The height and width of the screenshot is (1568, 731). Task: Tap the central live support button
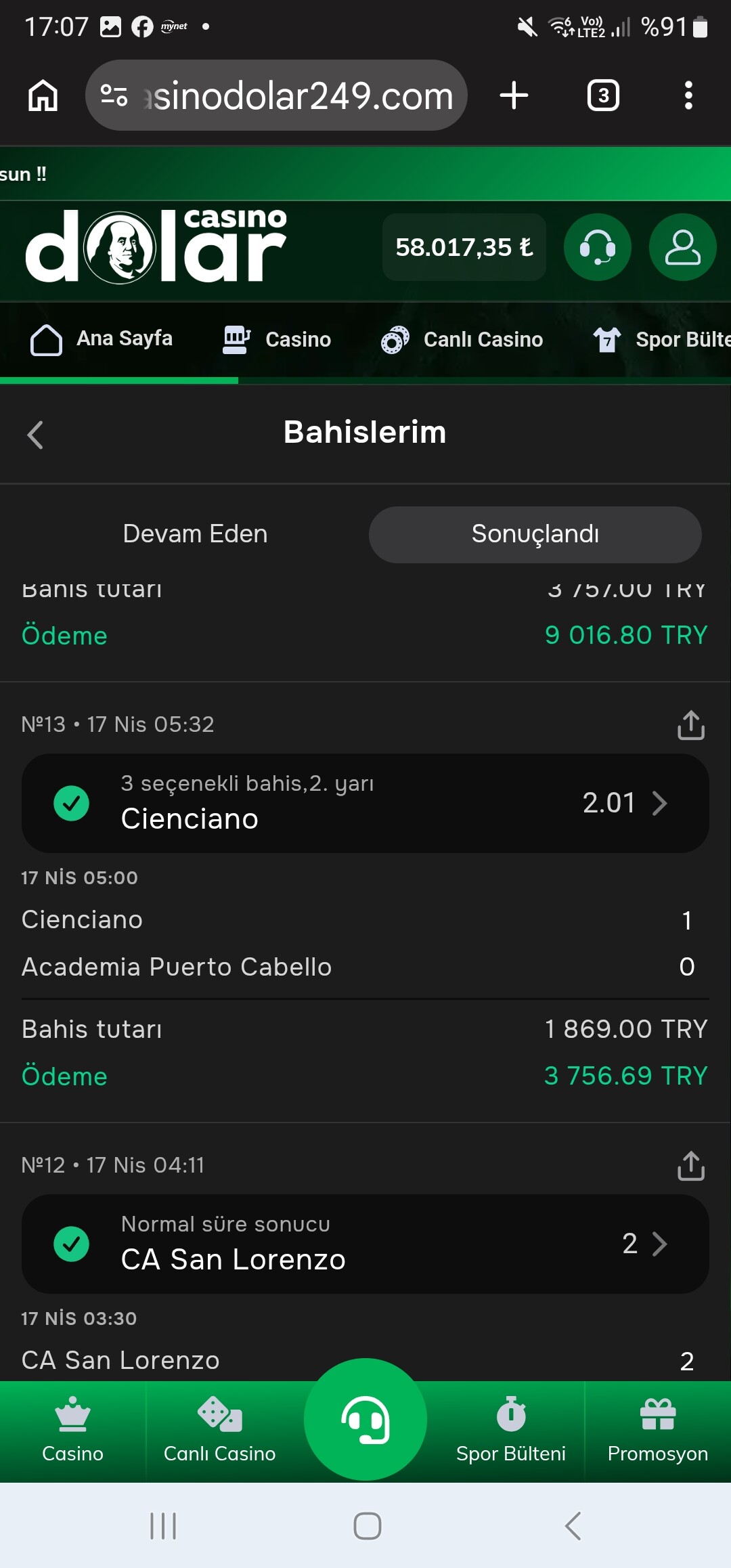pos(365,1420)
